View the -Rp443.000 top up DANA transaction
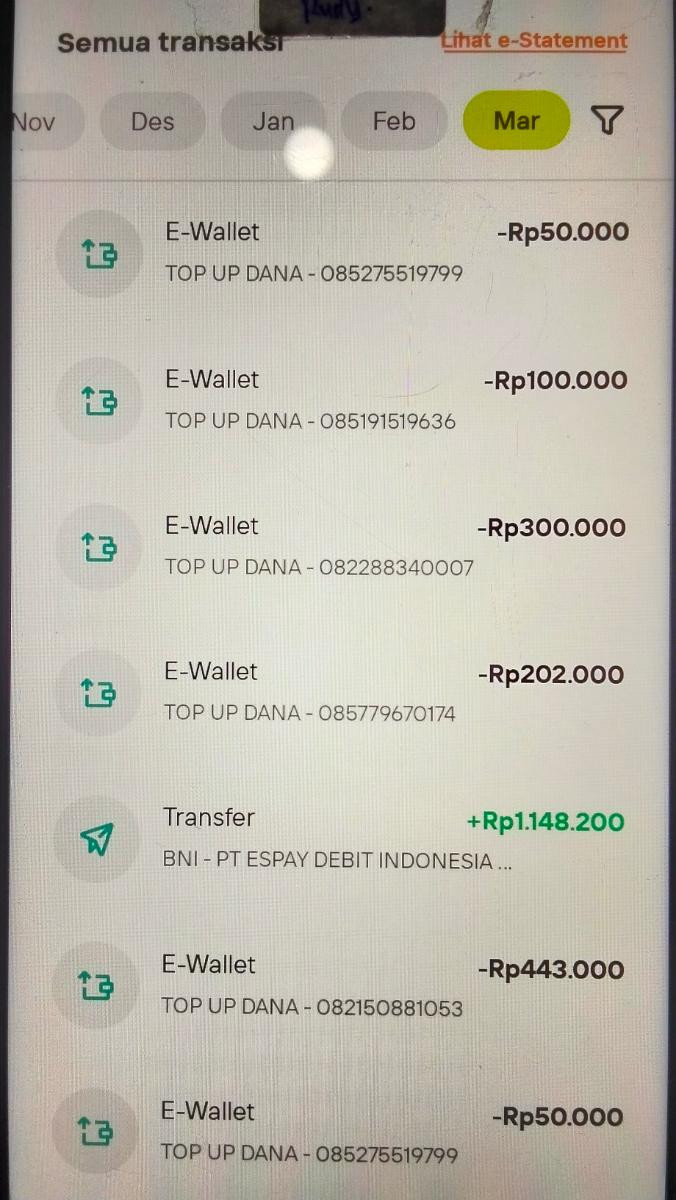The height and width of the screenshot is (1200, 676). (x=340, y=986)
